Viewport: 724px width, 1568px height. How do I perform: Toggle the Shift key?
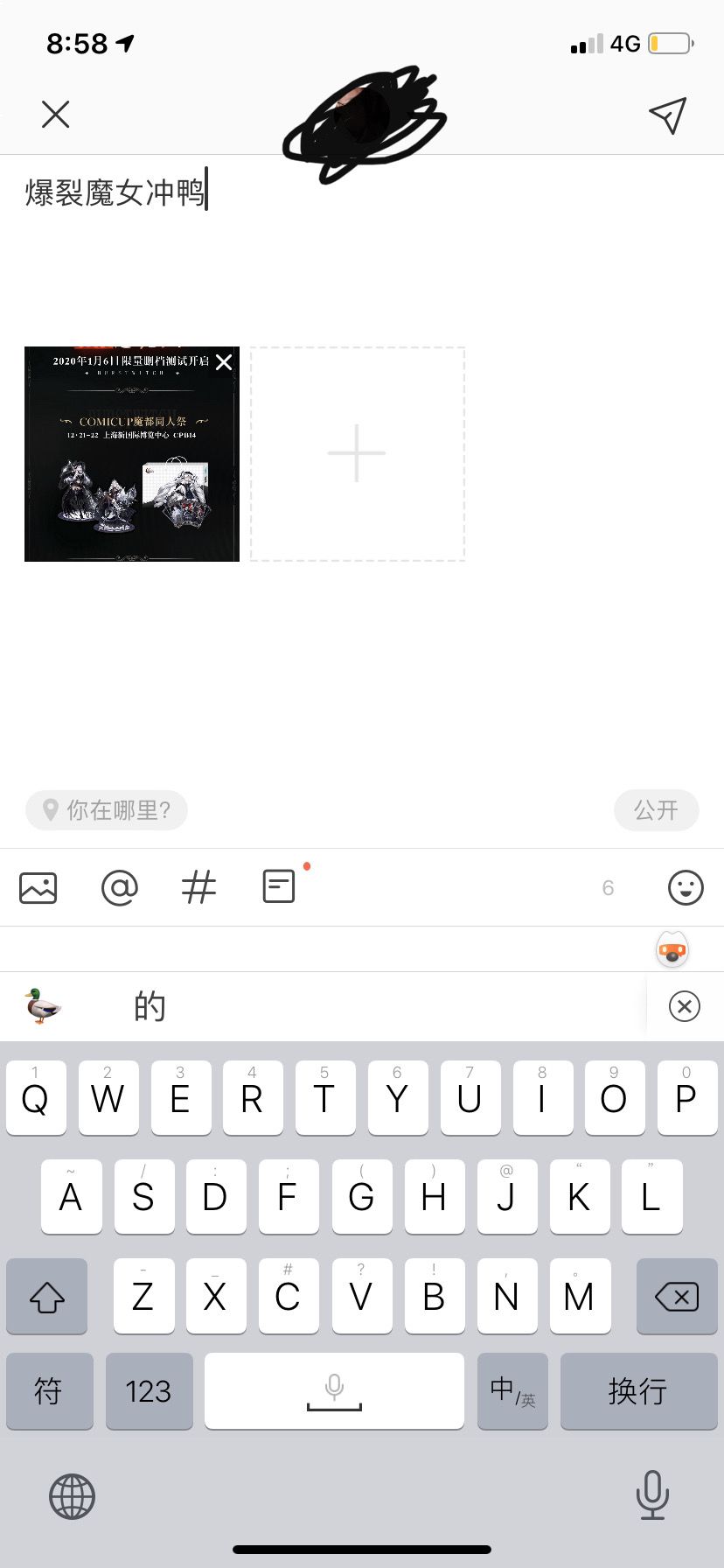coord(46,1297)
